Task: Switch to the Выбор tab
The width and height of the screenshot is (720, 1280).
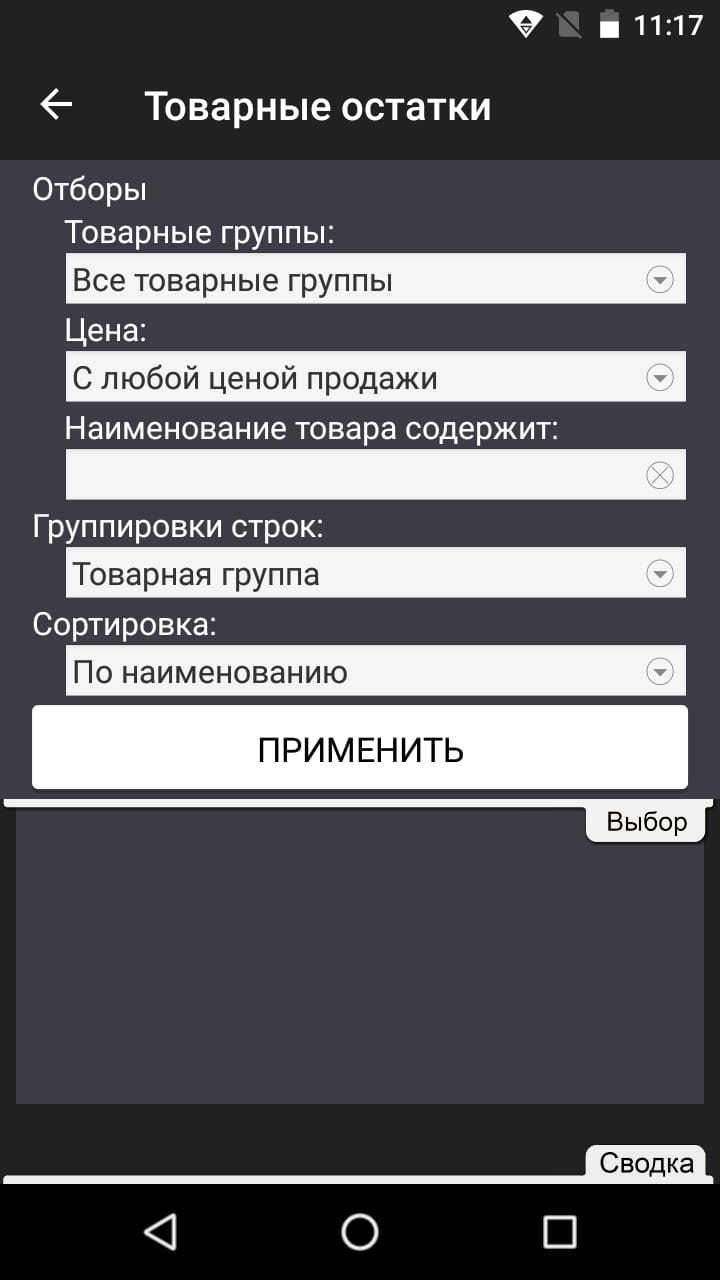Action: (x=646, y=822)
